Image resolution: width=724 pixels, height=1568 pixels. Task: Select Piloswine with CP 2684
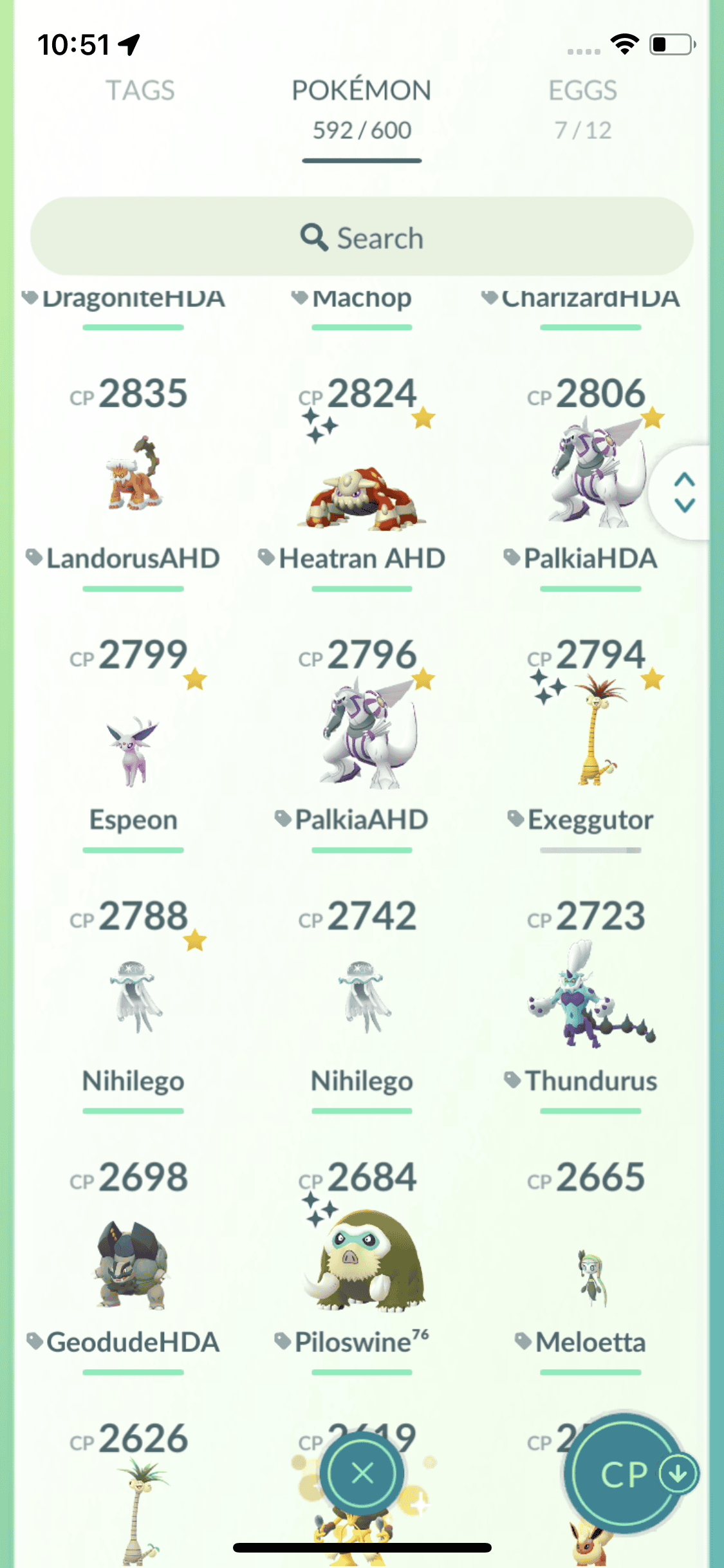click(x=362, y=1262)
